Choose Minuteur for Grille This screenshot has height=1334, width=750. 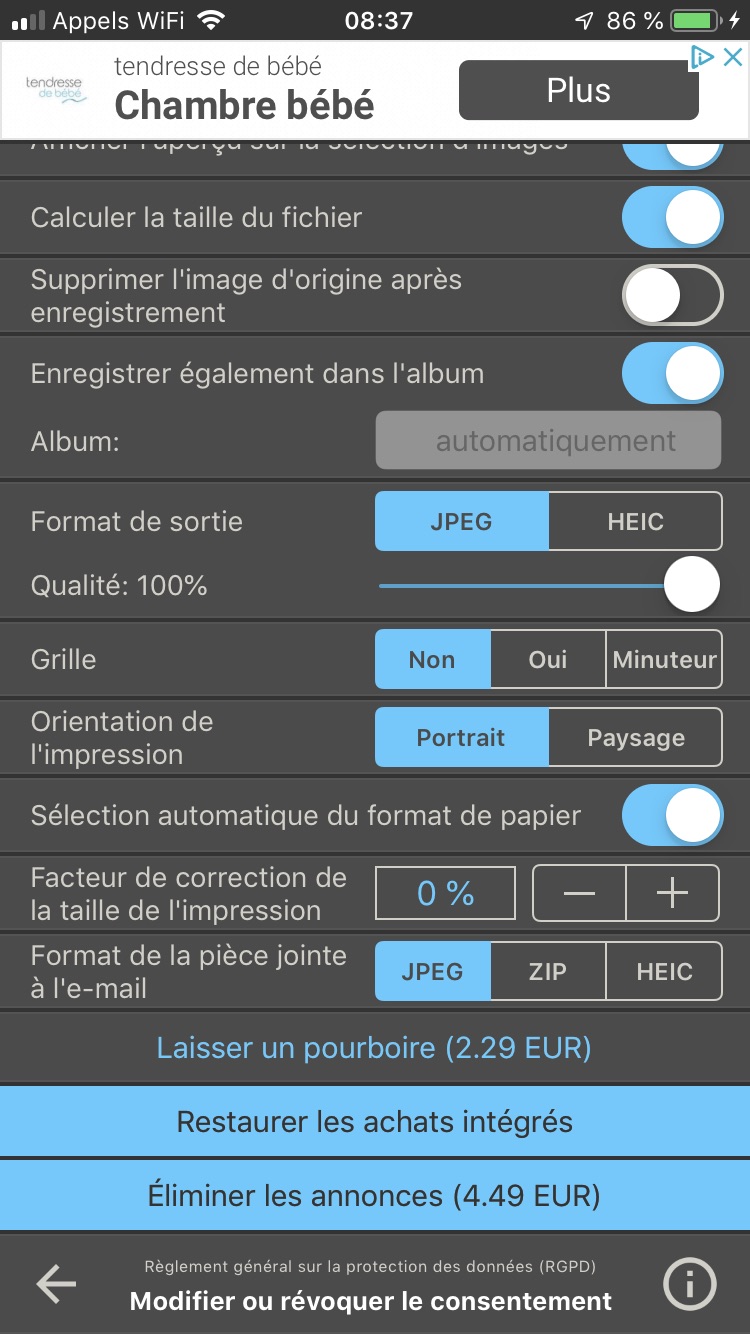[664, 659]
